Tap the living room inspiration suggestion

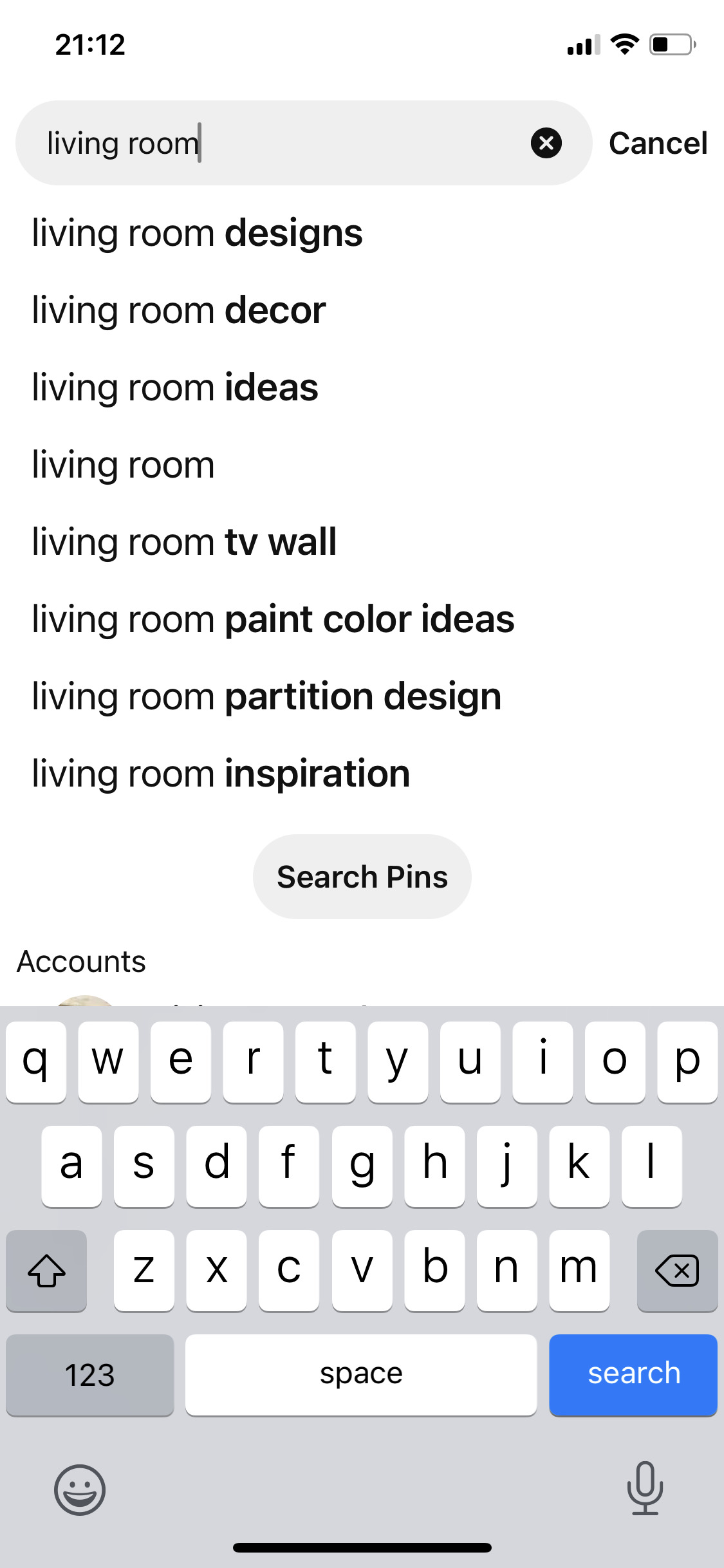pos(219,773)
